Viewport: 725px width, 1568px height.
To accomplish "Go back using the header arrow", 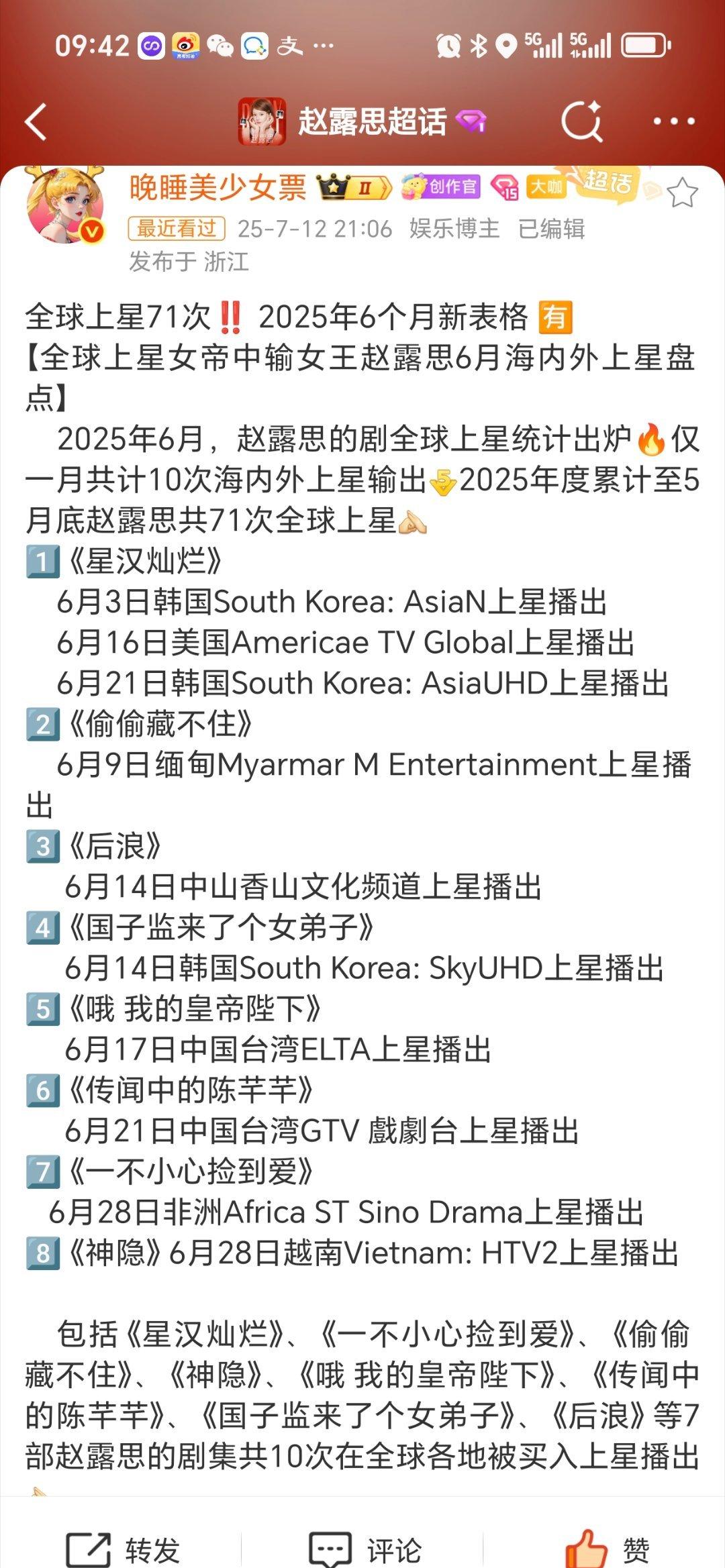I will [36, 122].
